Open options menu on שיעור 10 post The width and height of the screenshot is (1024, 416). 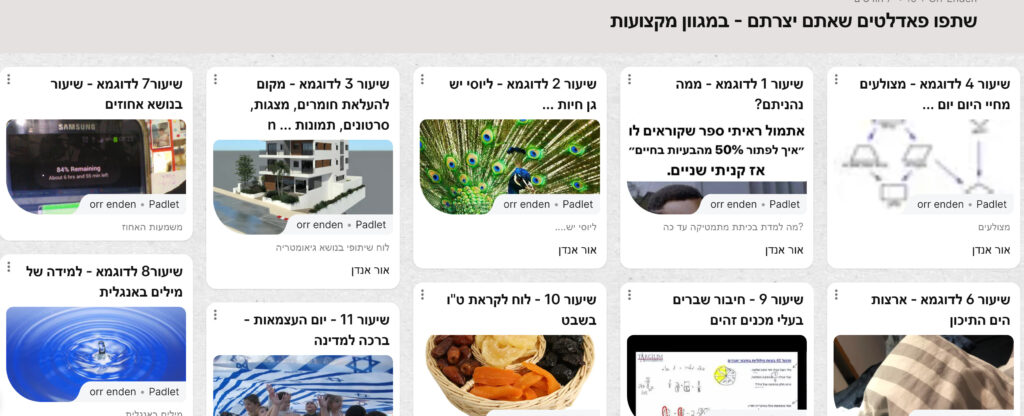coord(421,293)
